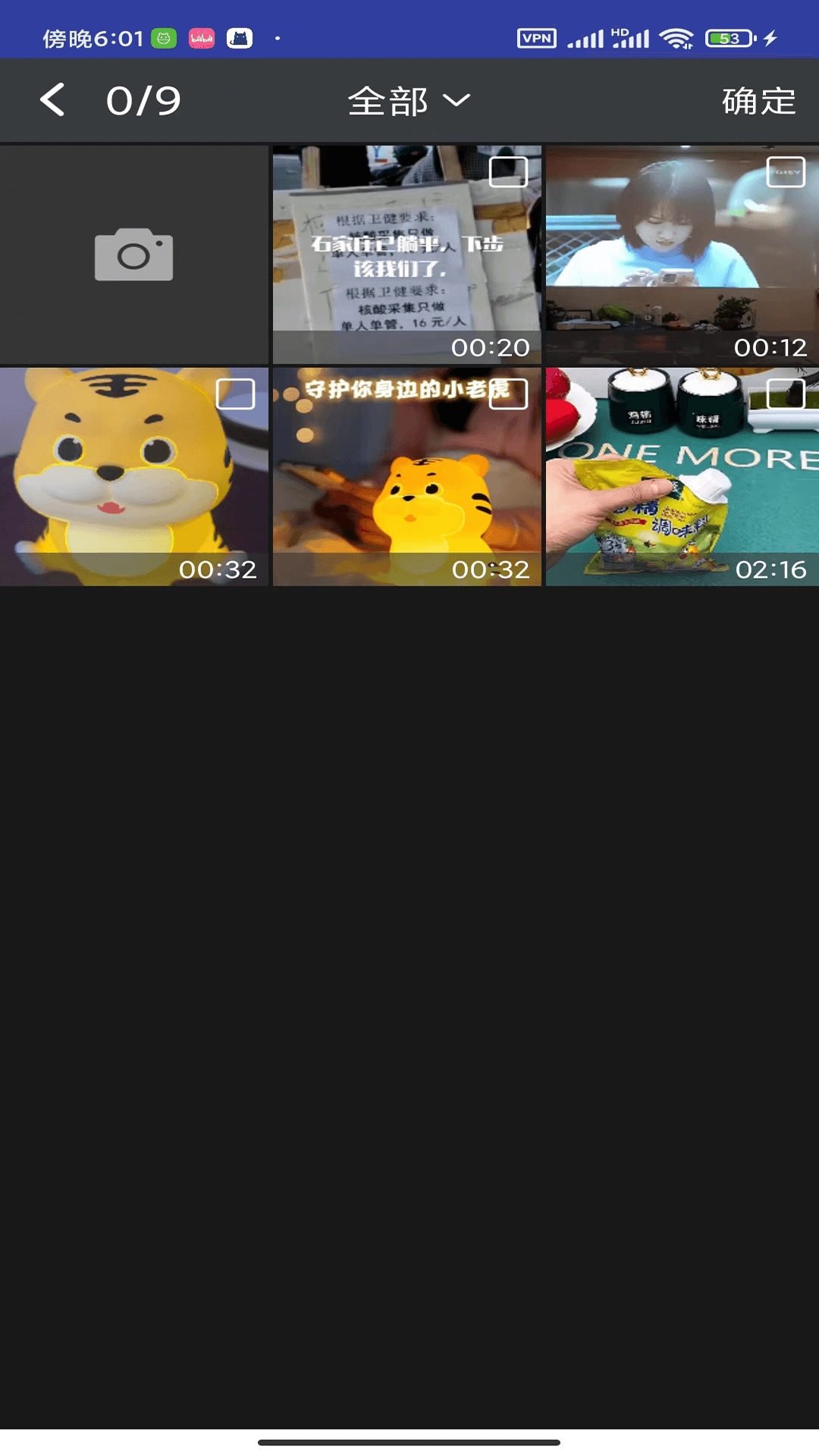This screenshot has height=1456, width=819.
Task: Open the glowing tiger lamp video
Action: tap(394, 493)
